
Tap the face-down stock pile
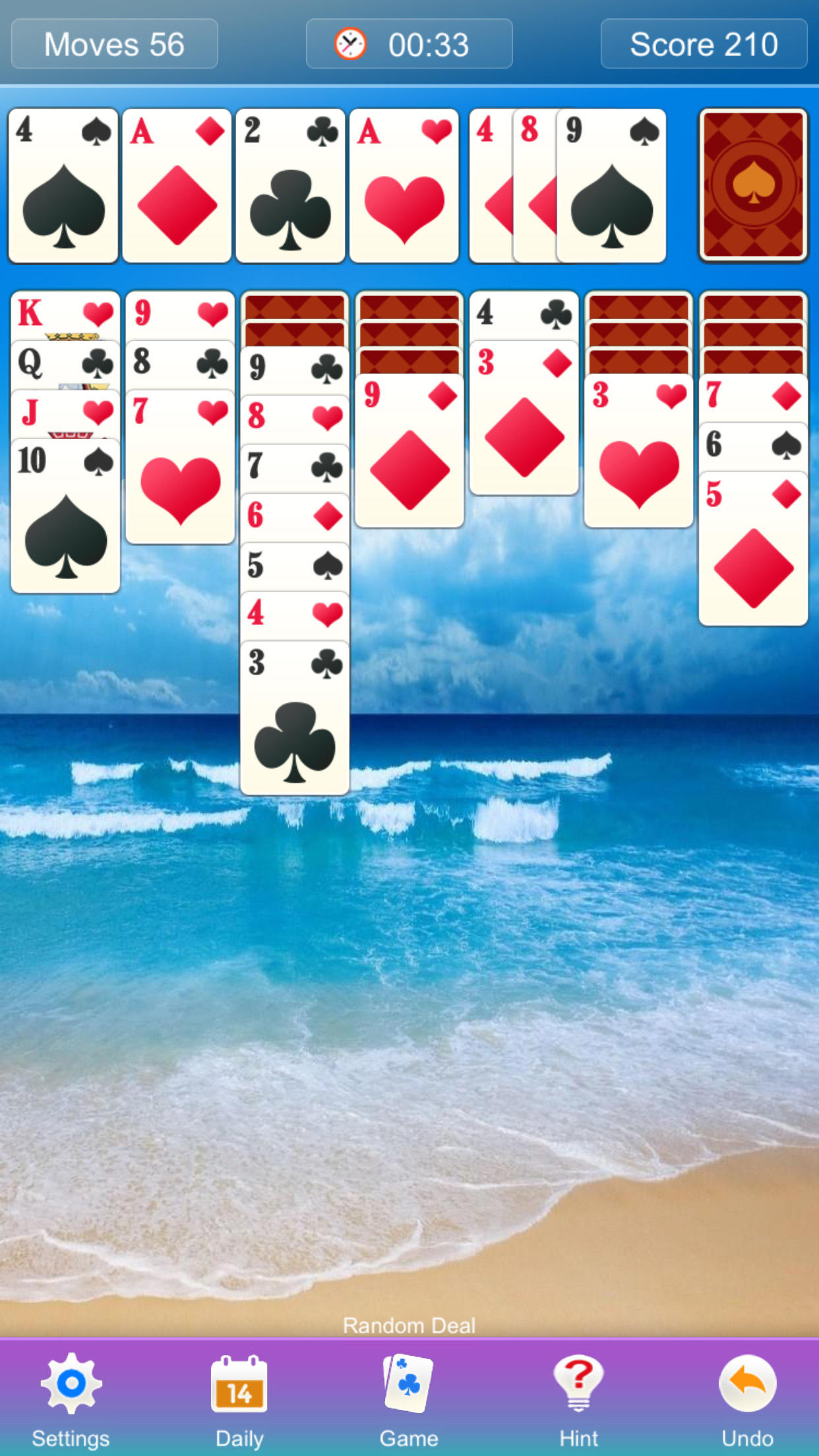pyautogui.click(x=754, y=185)
